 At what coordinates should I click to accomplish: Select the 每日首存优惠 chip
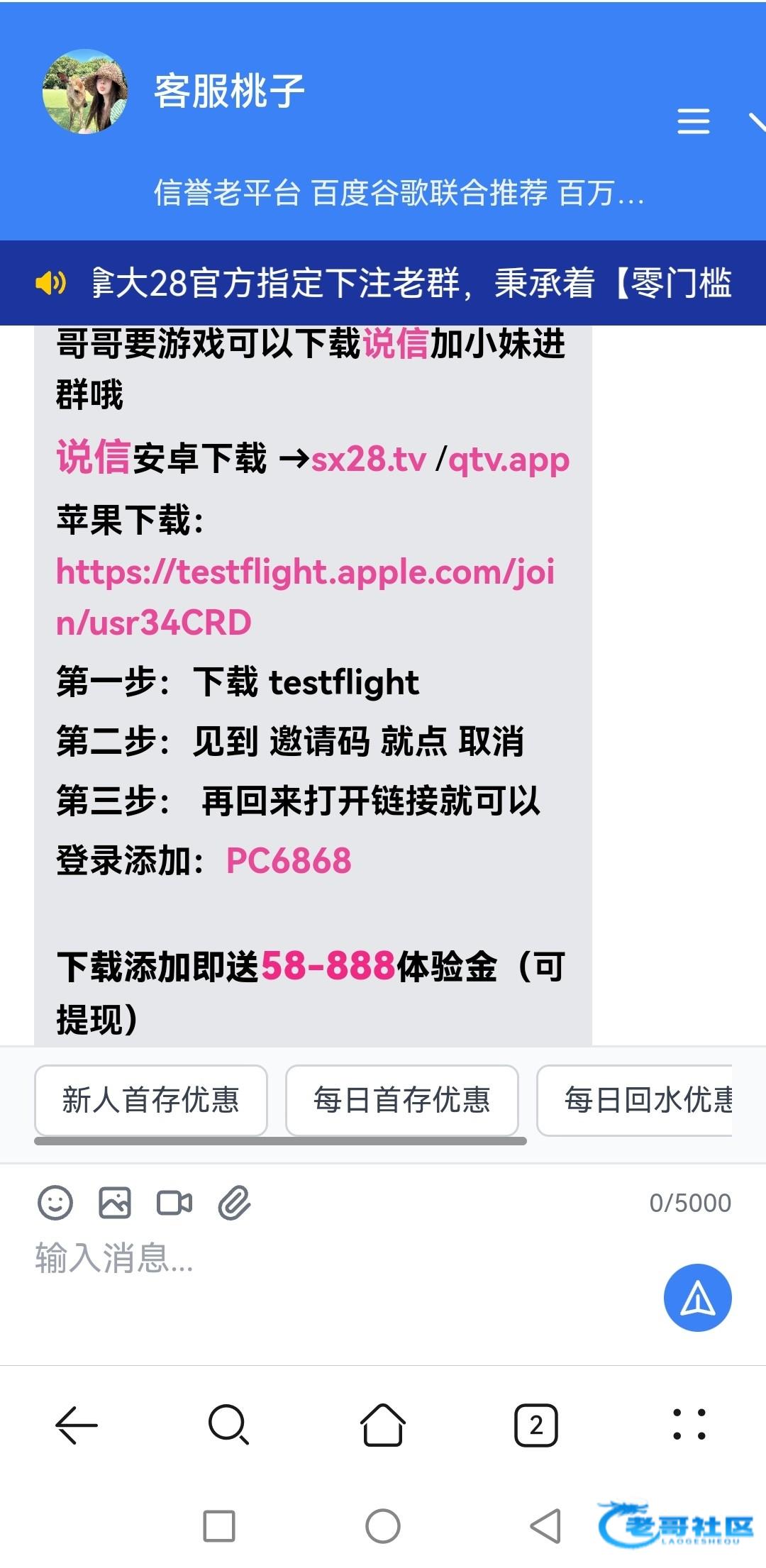(401, 1100)
